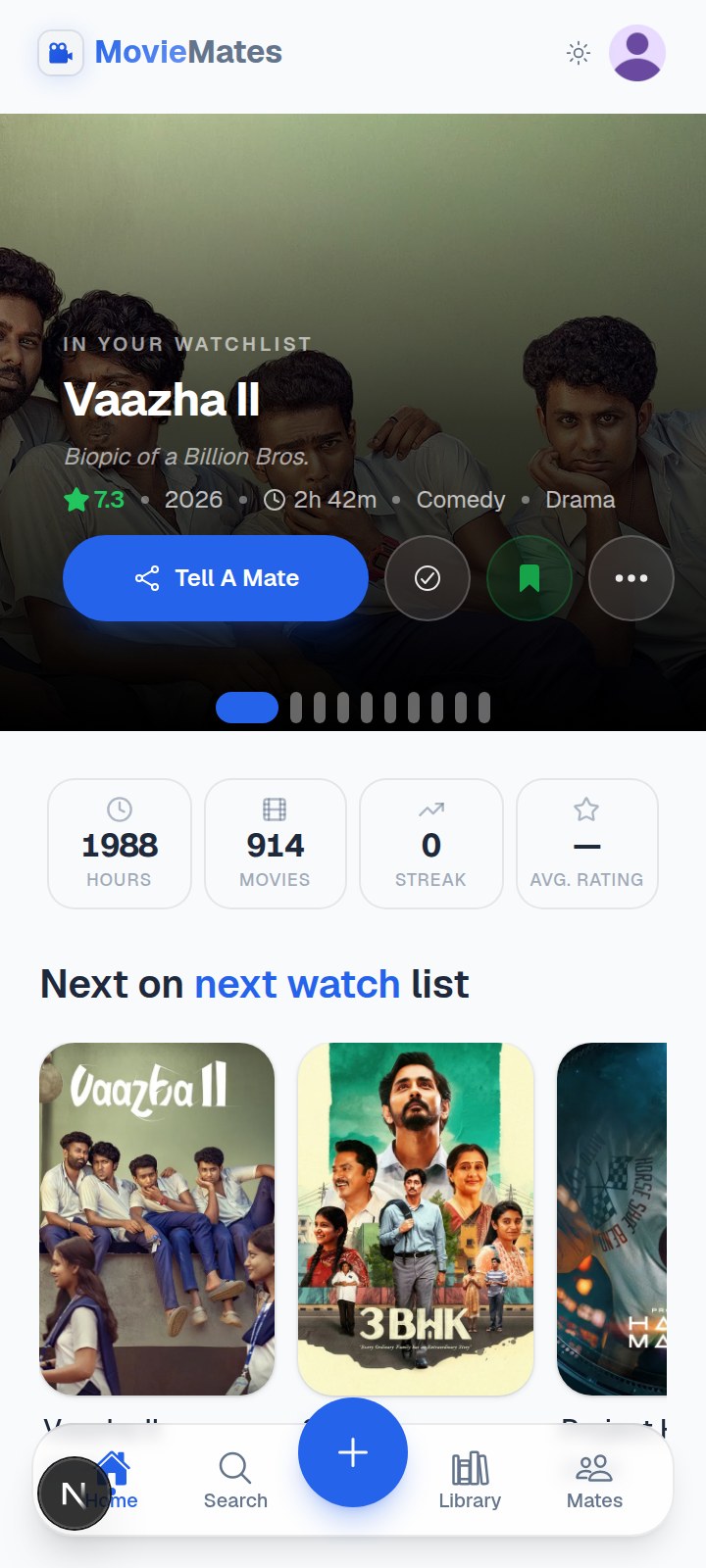Remove Vaazha II from watchlist bookmark
Screen dimensions: 706x1568
click(529, 578)
